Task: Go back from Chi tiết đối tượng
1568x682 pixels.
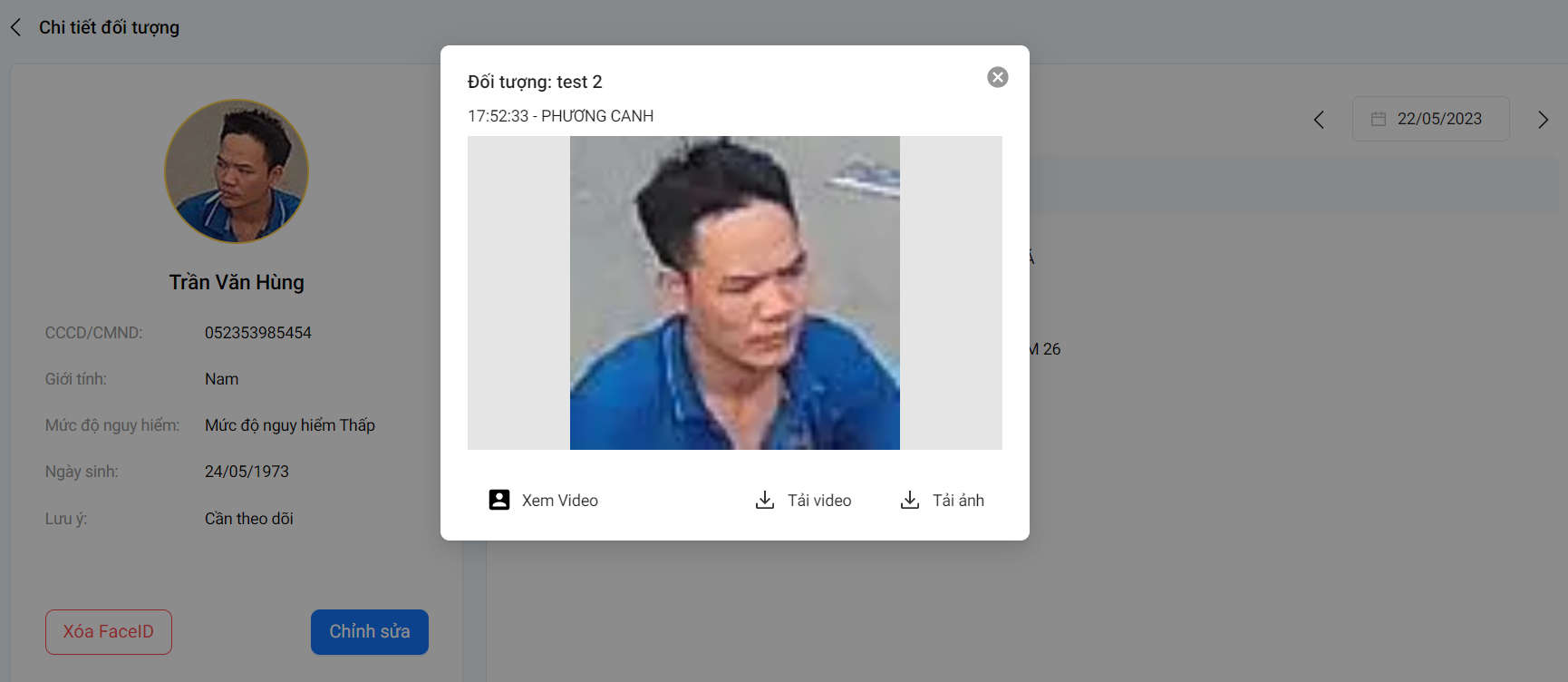Action: pos(16,27)
